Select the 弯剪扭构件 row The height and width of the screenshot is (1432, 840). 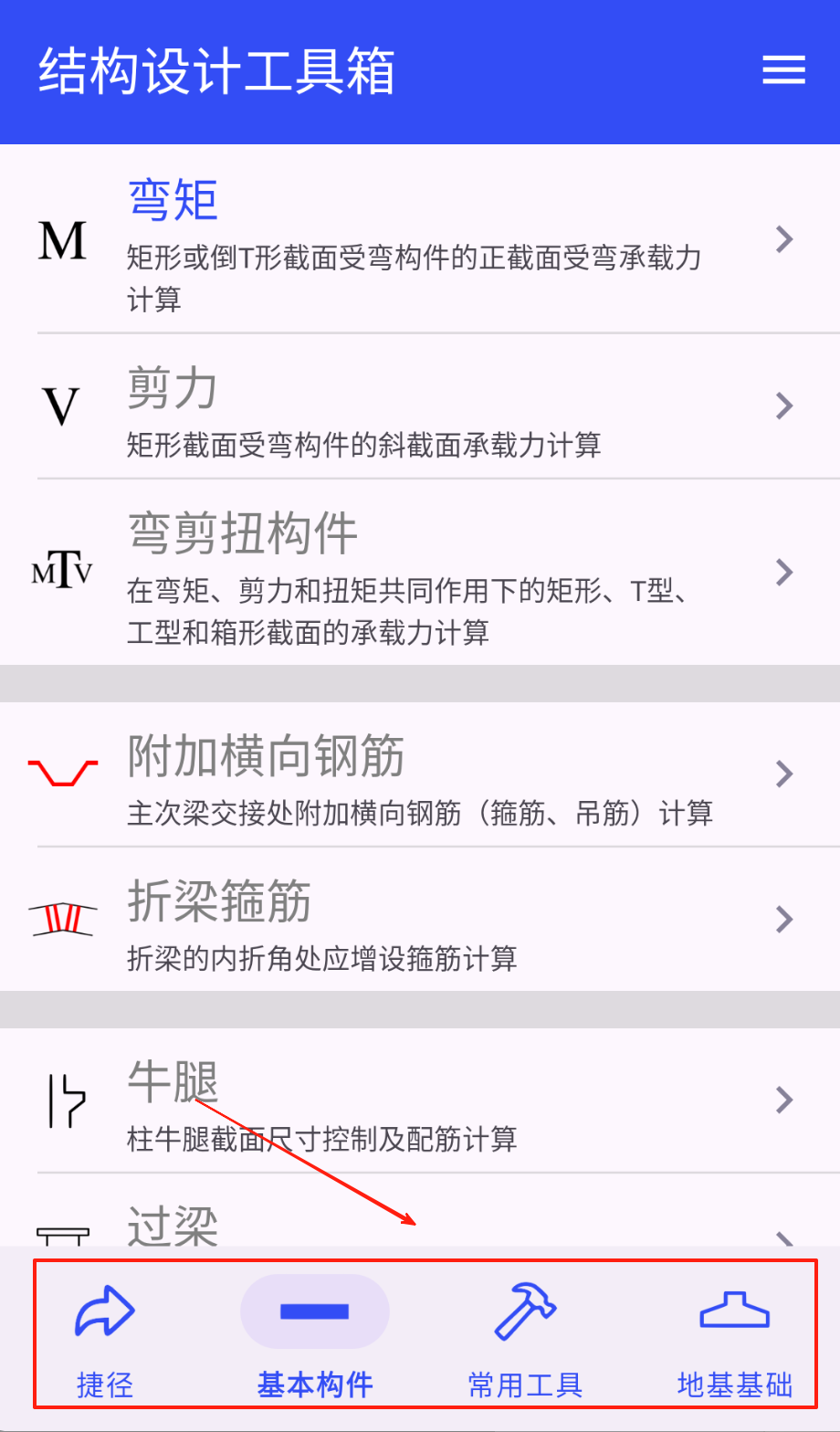tap(420, 573)
